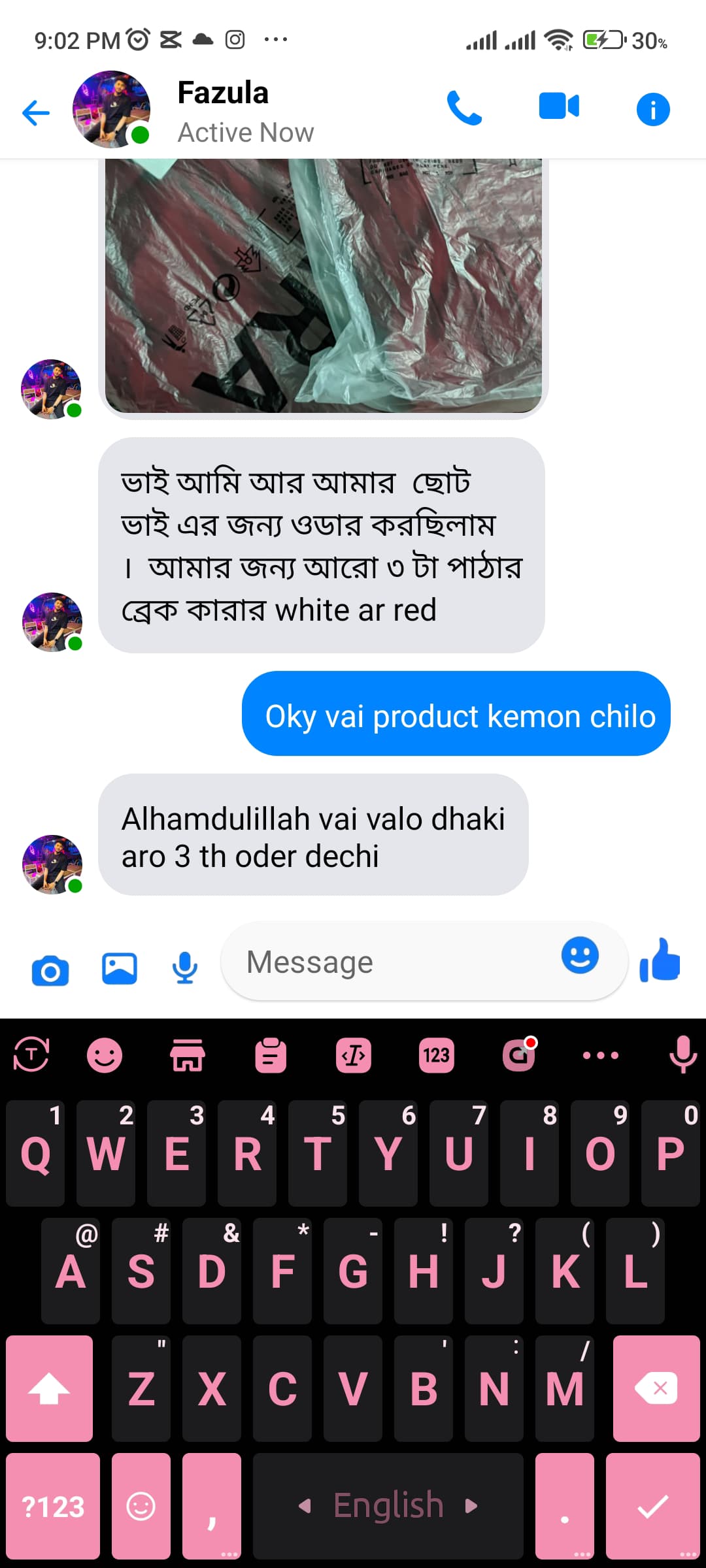Start a video call with Fazula

pos(559,107)
